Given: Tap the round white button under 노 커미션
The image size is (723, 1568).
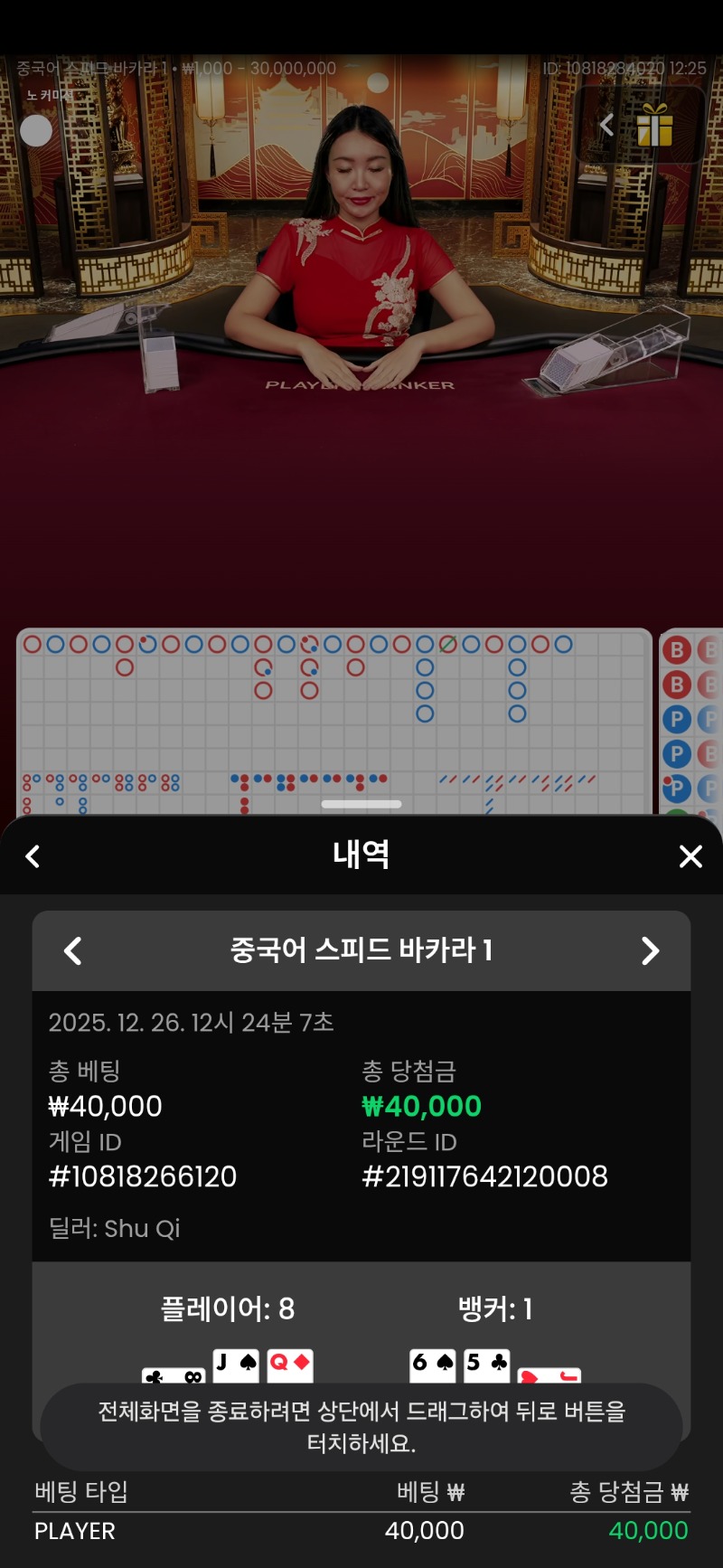Looking at the screenshot, I should coord(36,131).
